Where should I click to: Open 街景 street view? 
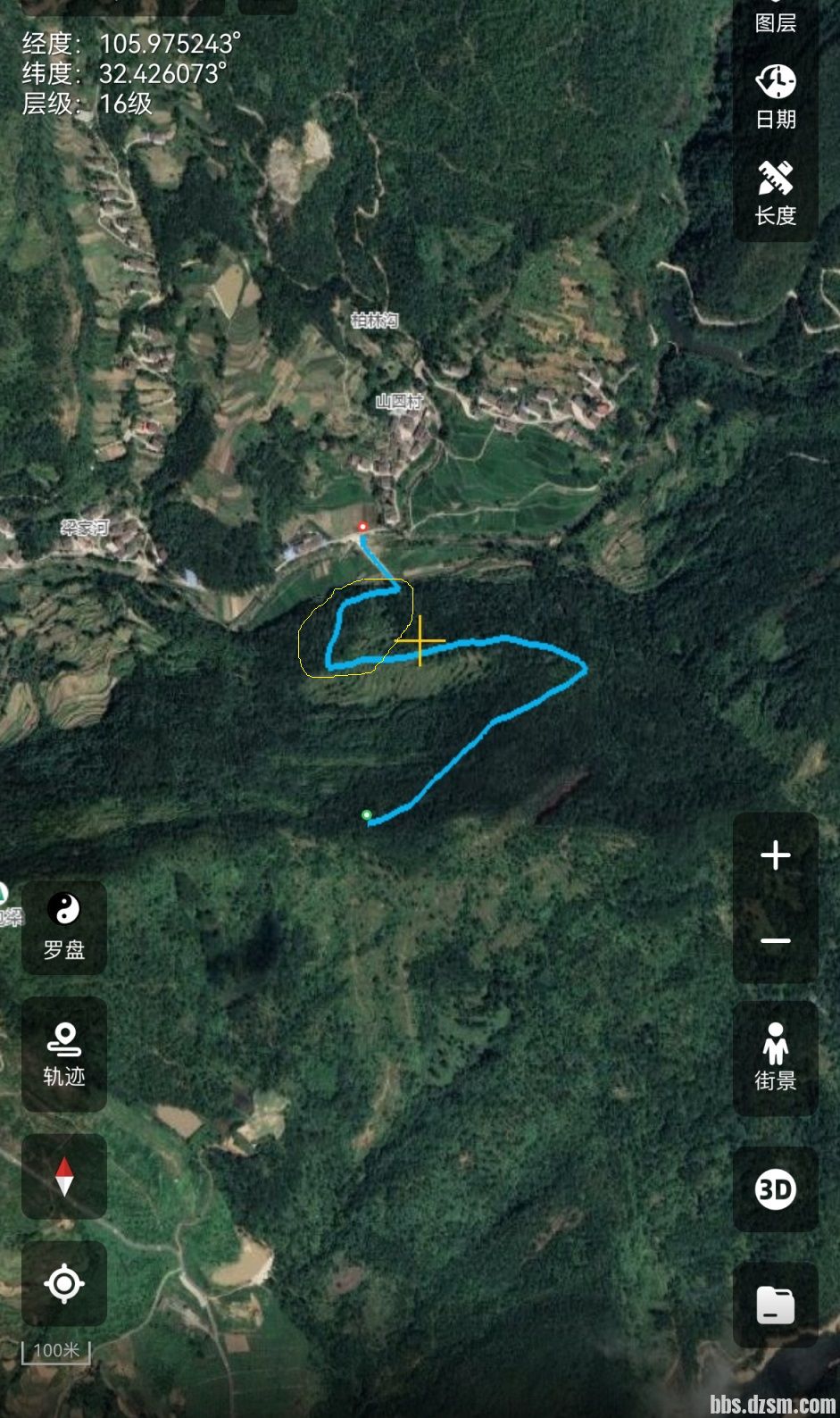coord(775,1057)
